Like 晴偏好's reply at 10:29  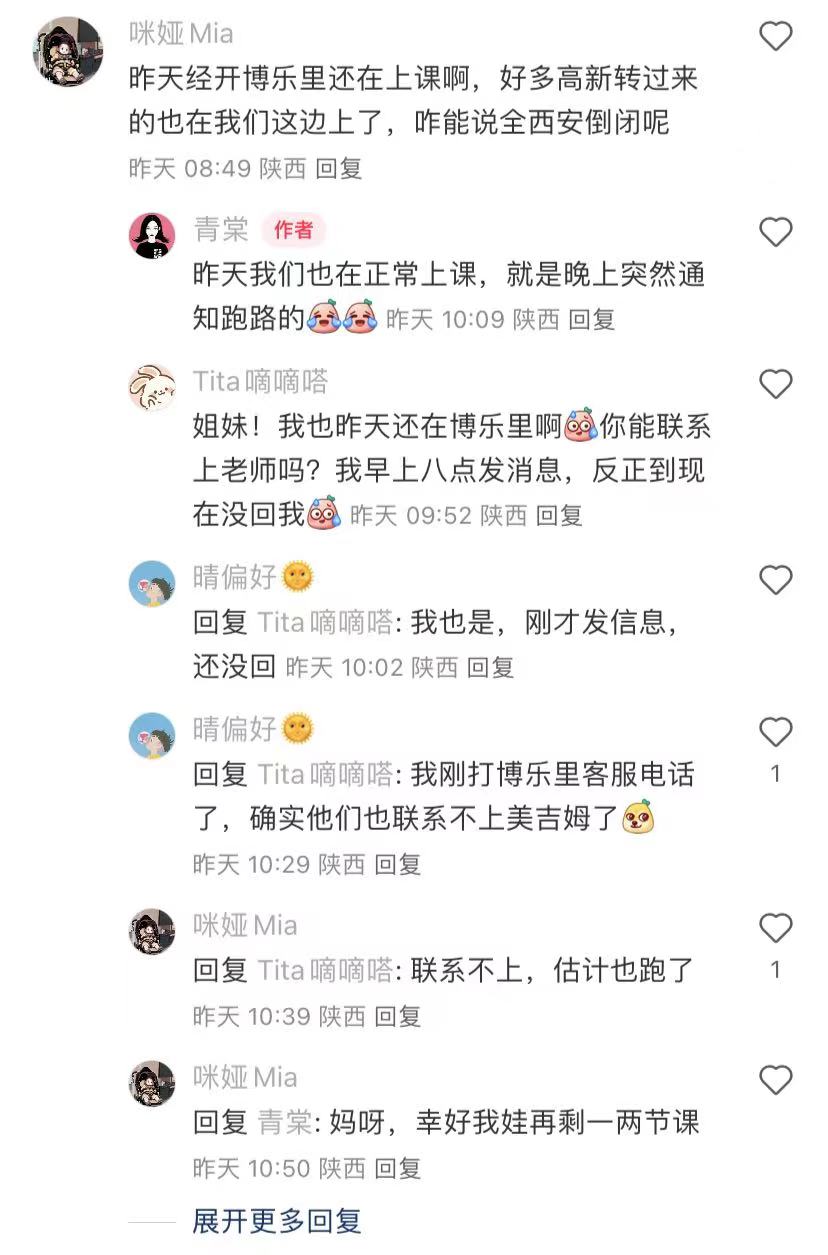click(x=776, y=732)
